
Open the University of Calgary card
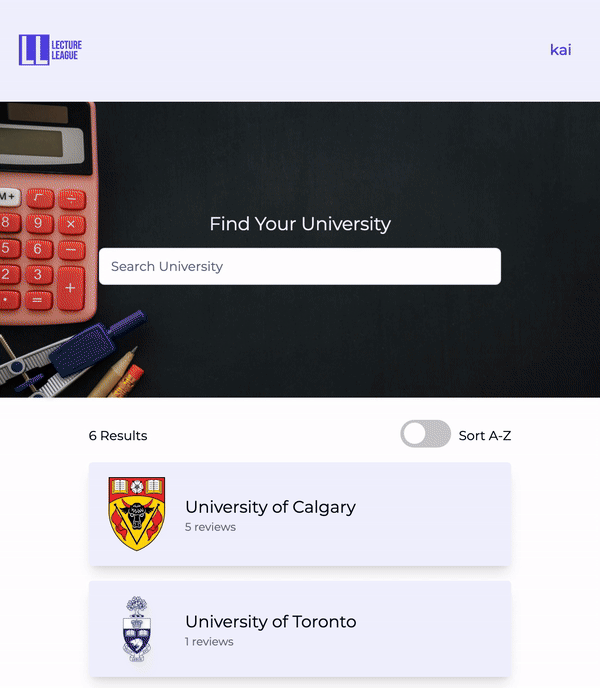coord(300,514)
